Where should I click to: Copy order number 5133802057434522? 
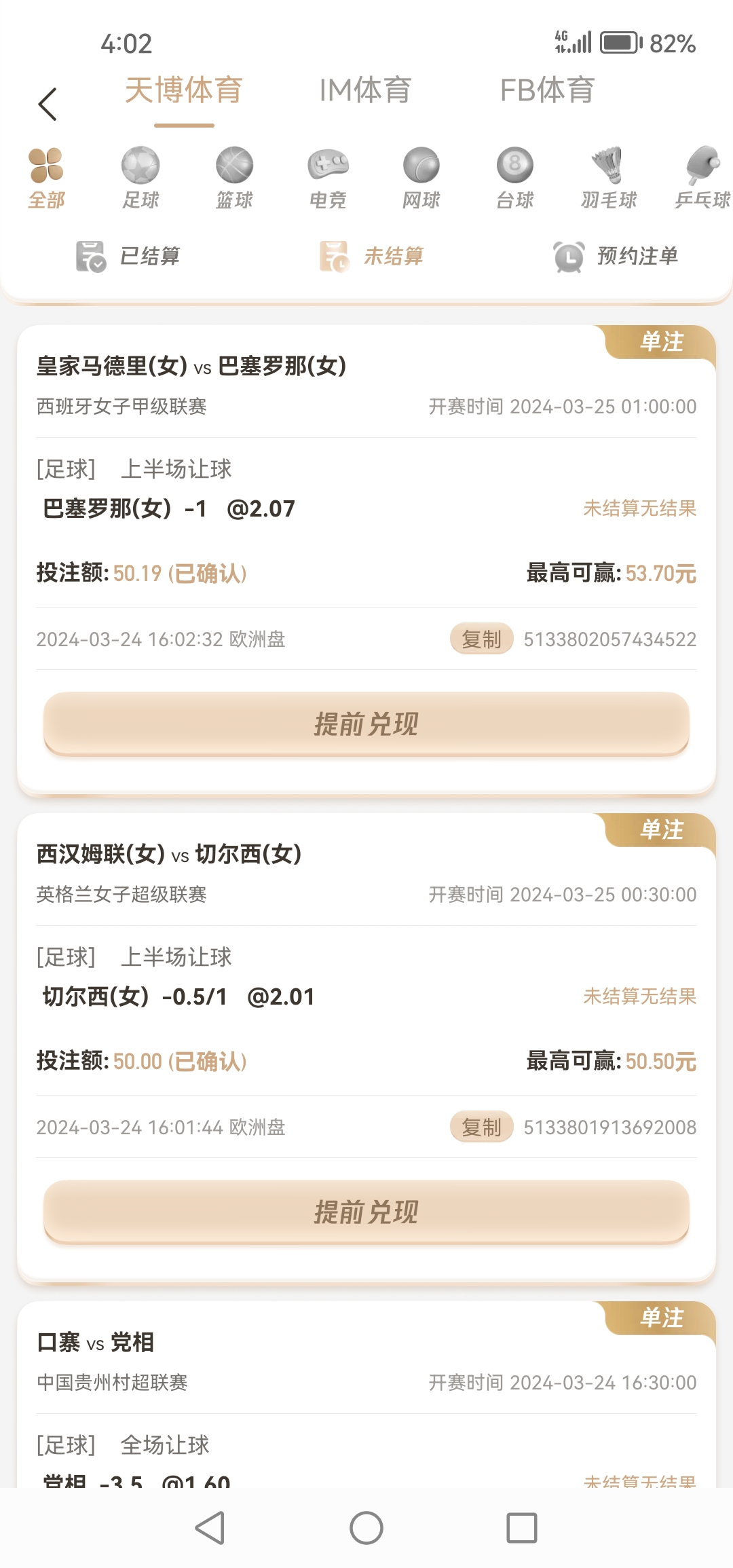[481, 639]
